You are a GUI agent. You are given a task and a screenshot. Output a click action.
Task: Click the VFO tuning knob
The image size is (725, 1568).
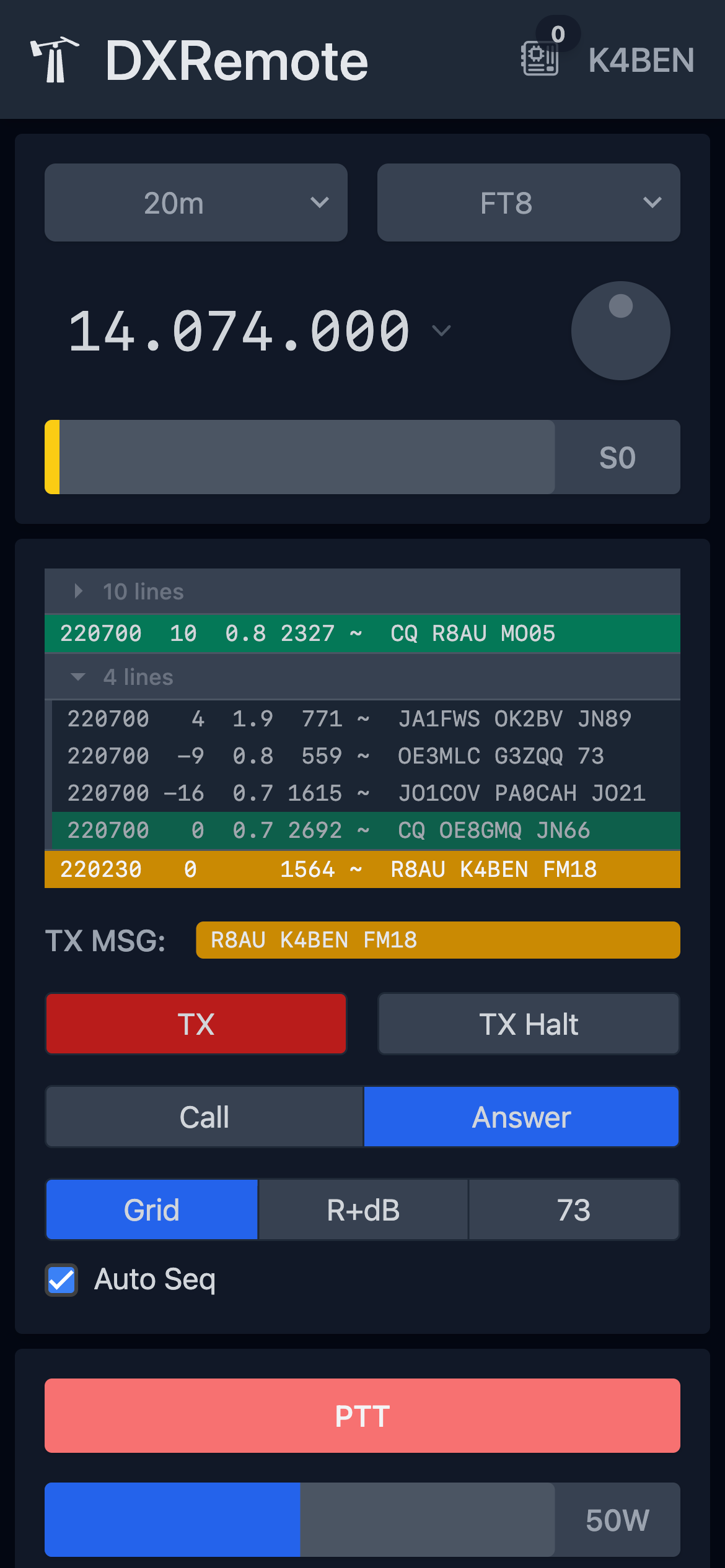(x=620, y=331)
